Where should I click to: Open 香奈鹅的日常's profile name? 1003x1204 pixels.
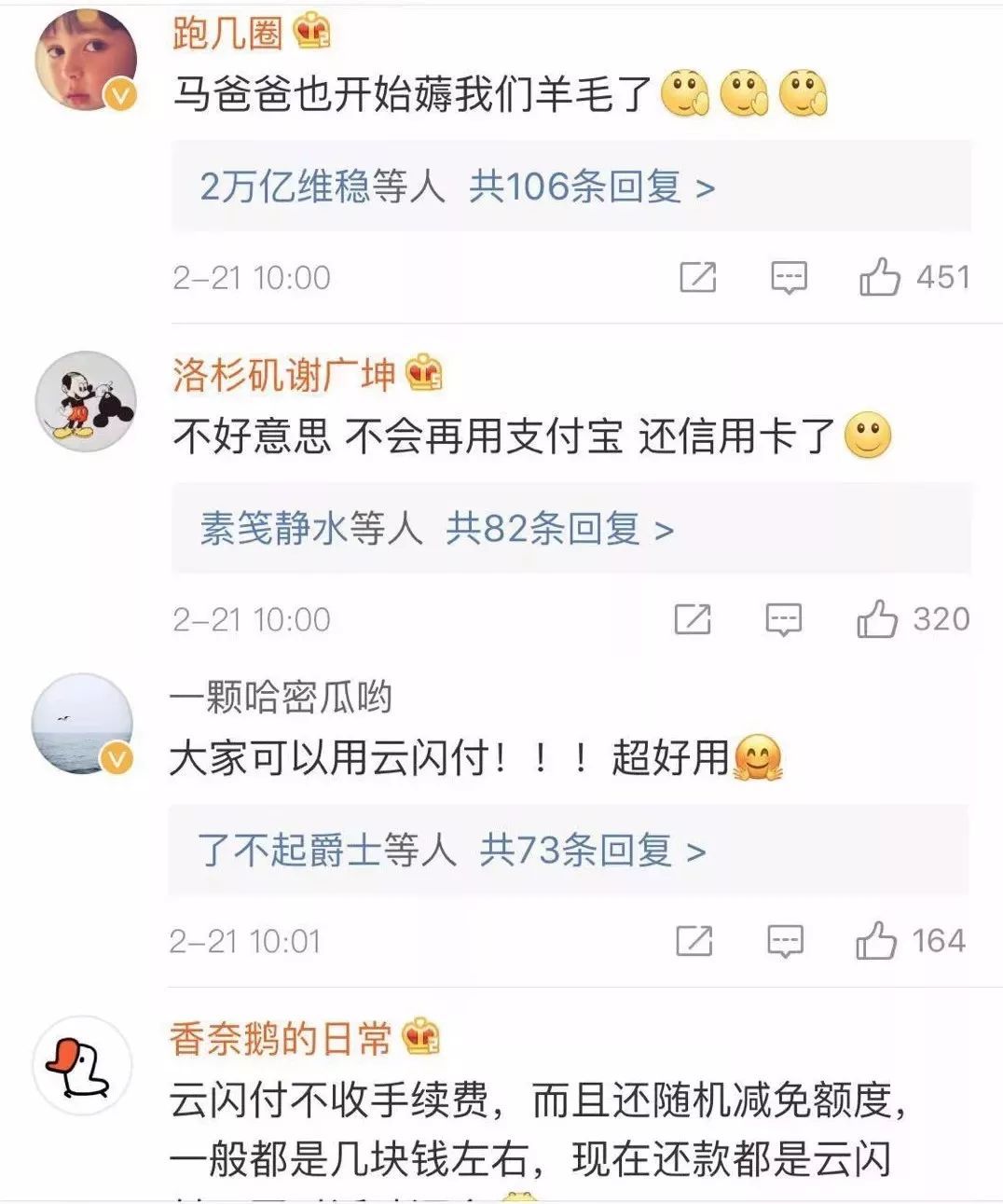tap(281, 1039)
